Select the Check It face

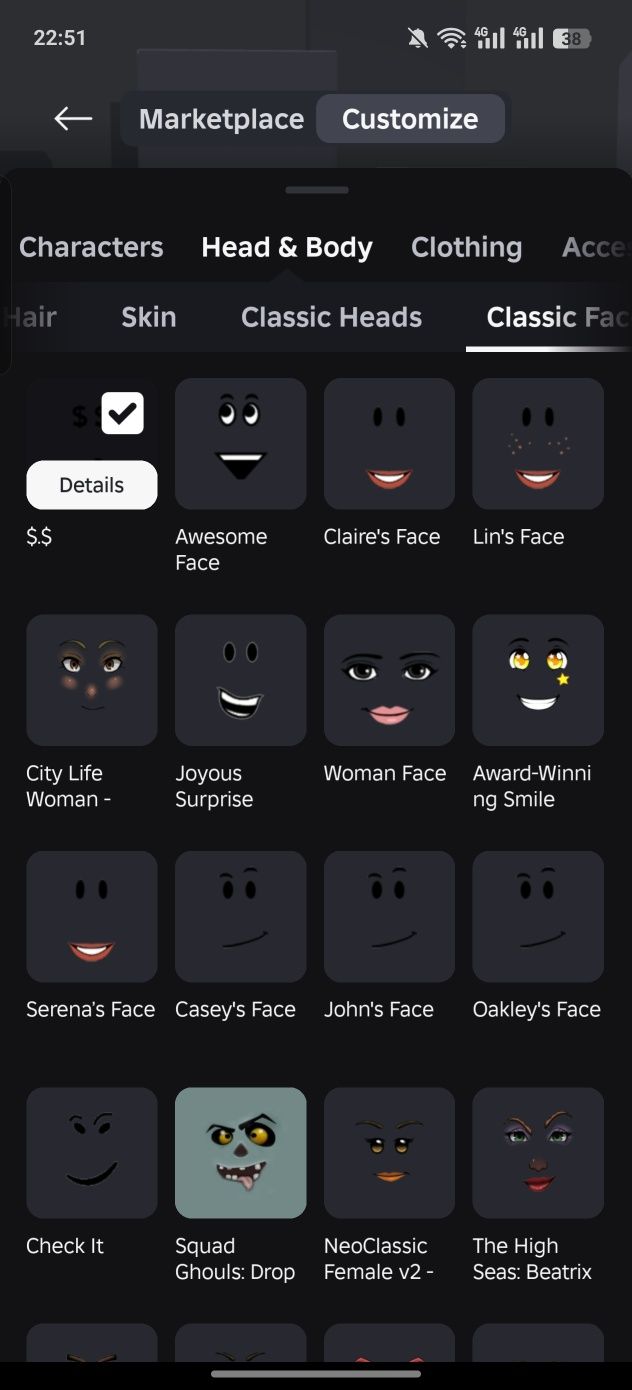91,1152
